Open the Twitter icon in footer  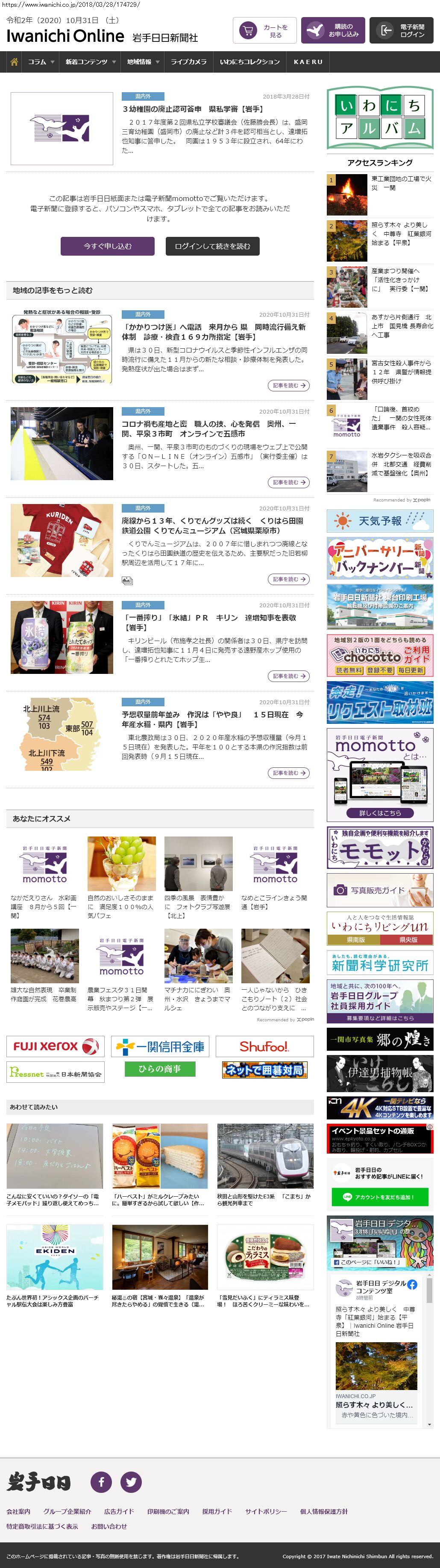131,1481
